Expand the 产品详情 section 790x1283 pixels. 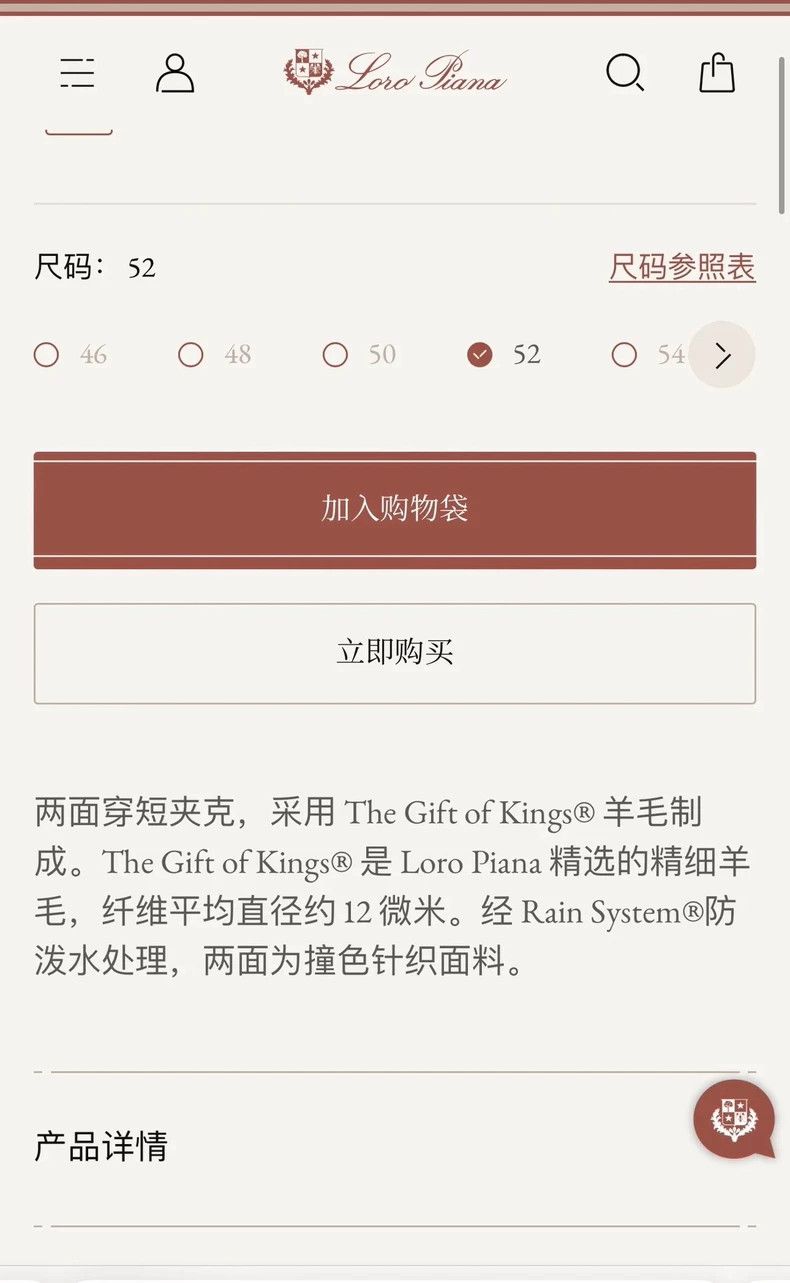tap(395, 1147)
